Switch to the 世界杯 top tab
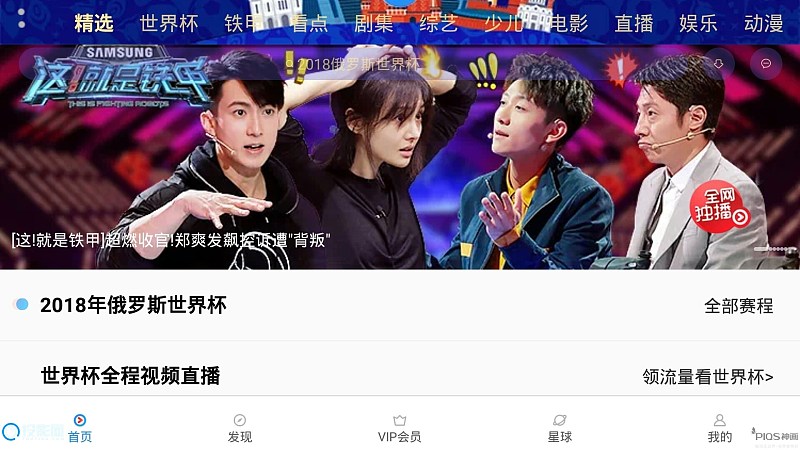Image resolution: width=800 pixels, height=450 pixels. (x=169, y=24)
